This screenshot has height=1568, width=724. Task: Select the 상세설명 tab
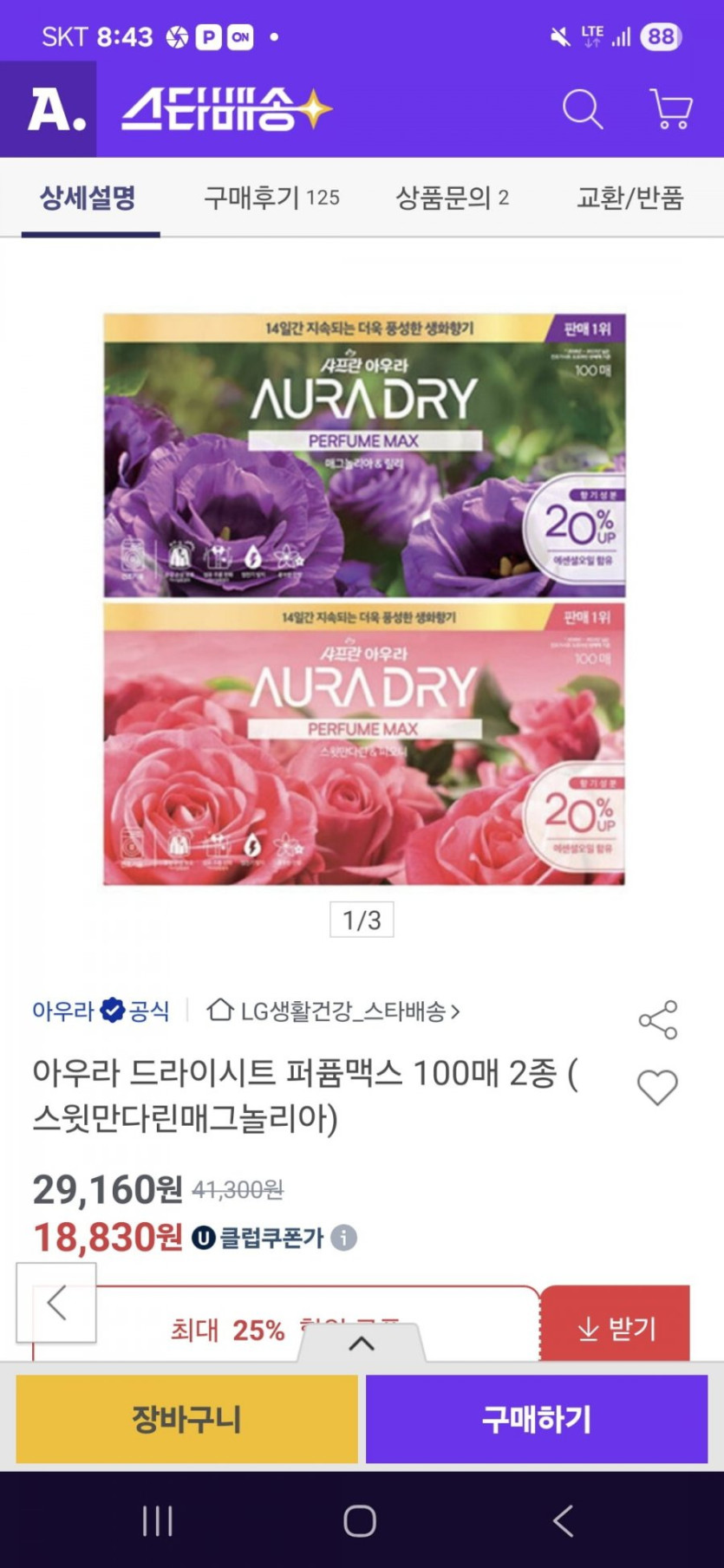(x=88, y=198)
